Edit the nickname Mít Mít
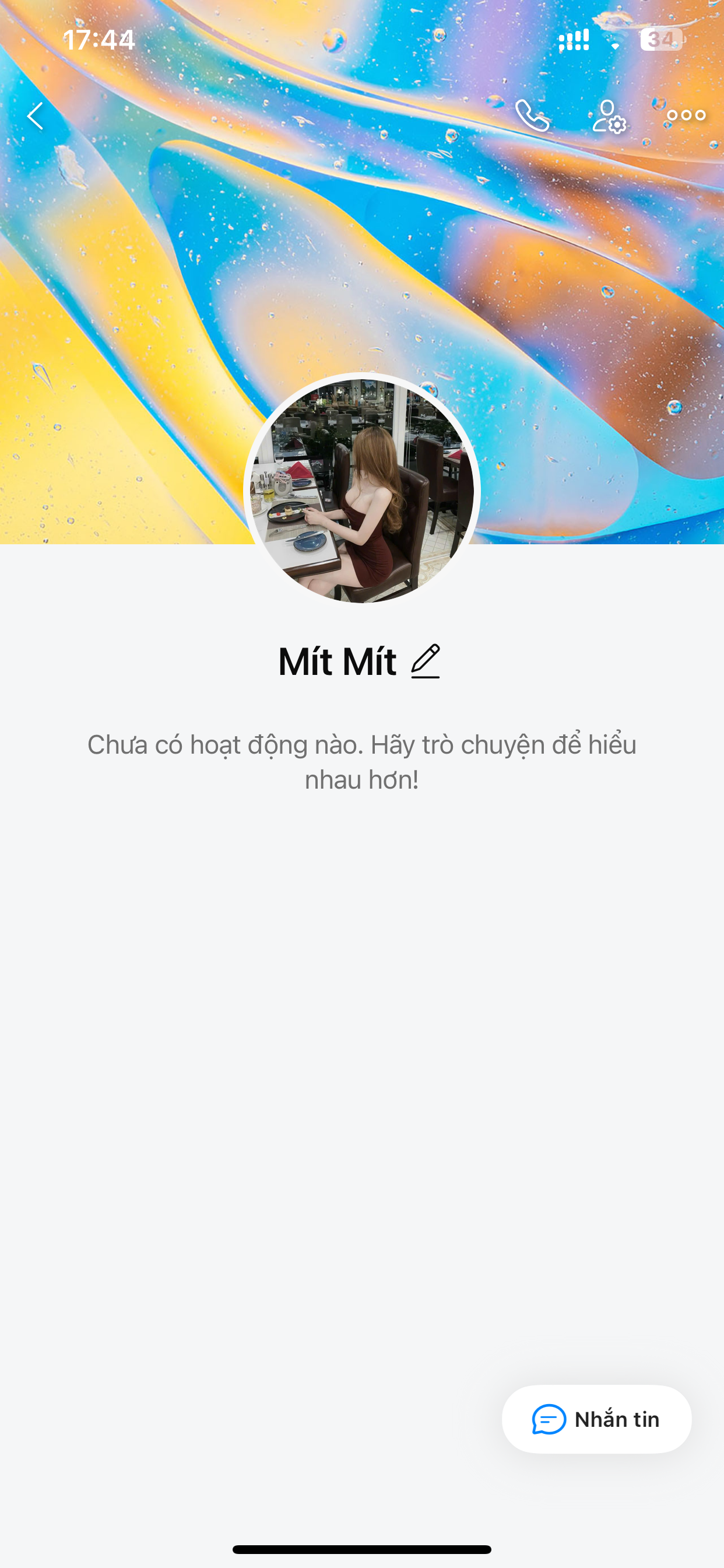This screenshot has height=1568, width=724. [426, 661]
